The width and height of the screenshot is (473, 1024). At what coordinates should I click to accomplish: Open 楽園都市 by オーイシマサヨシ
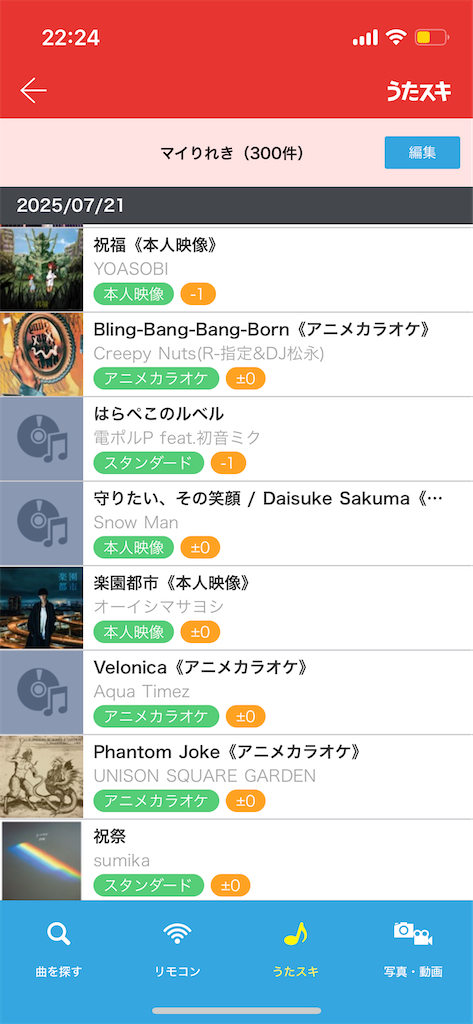(236, 608)
